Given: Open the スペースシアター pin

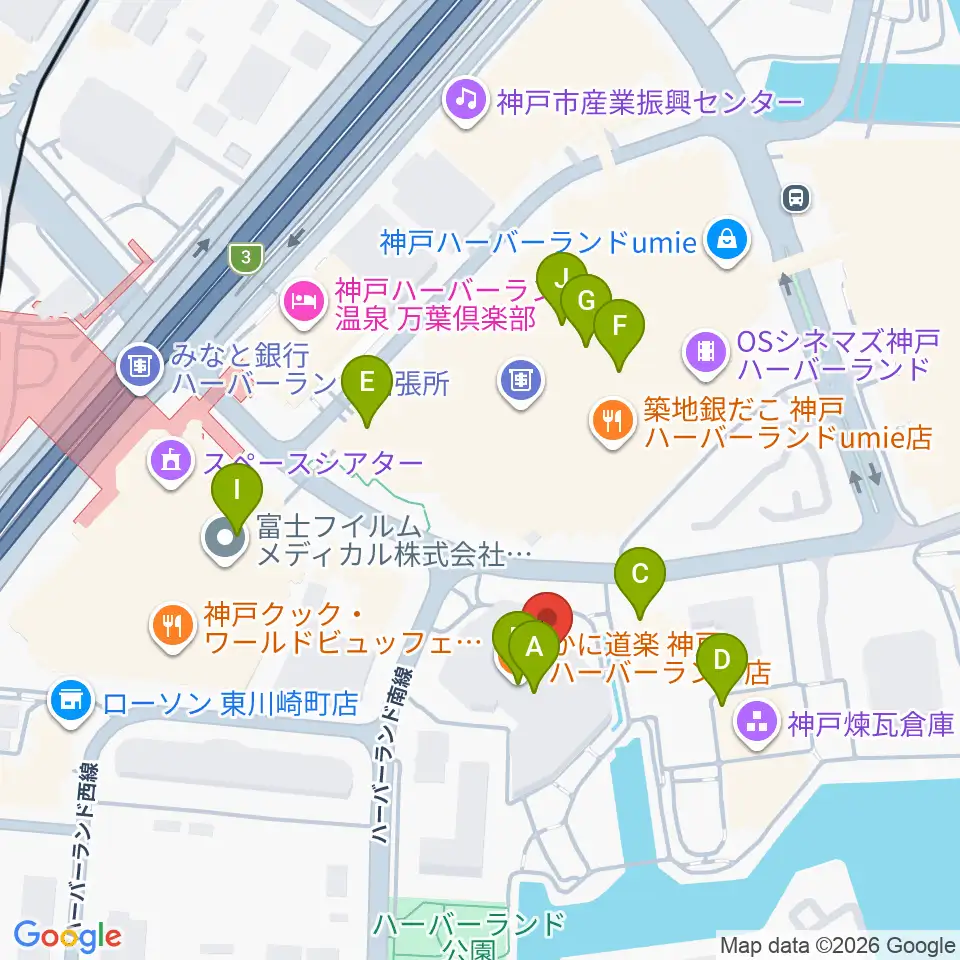Looking at the screenshot, I should pos(170,460).
